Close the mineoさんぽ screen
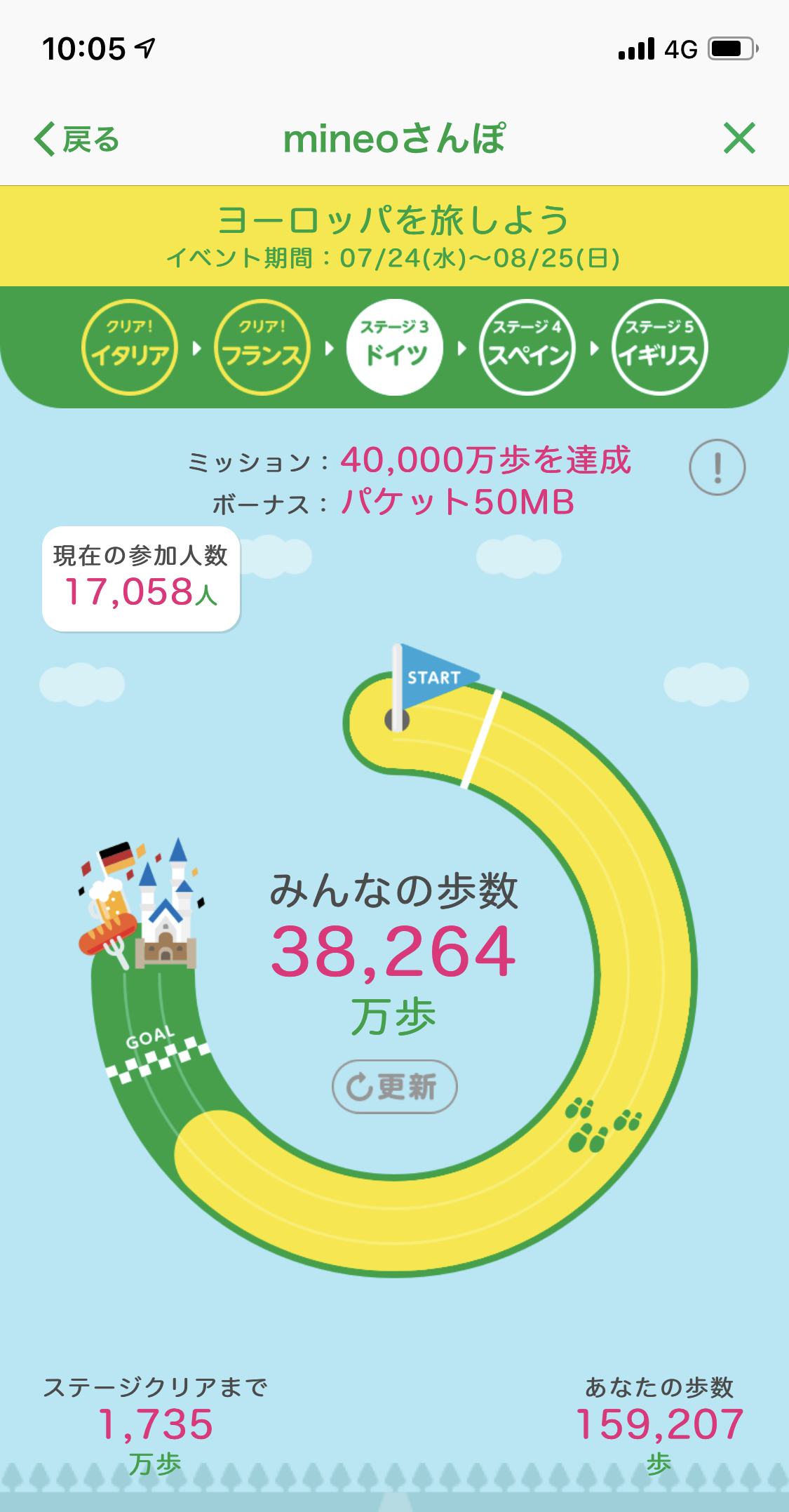The image size is (789, 1512). 739,138
